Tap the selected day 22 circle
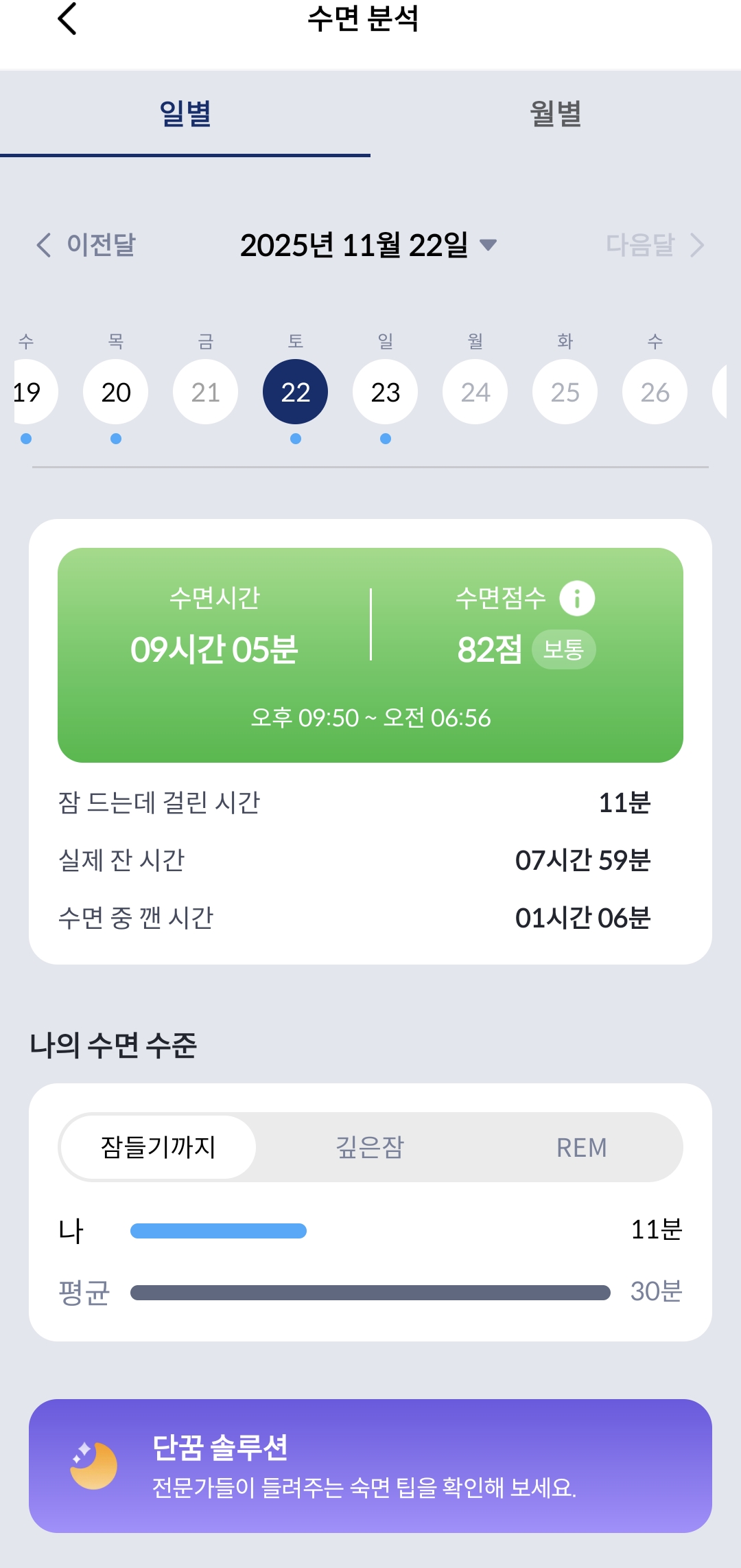The height and width of the screenshot is (1568, 741). coord(295,391)
